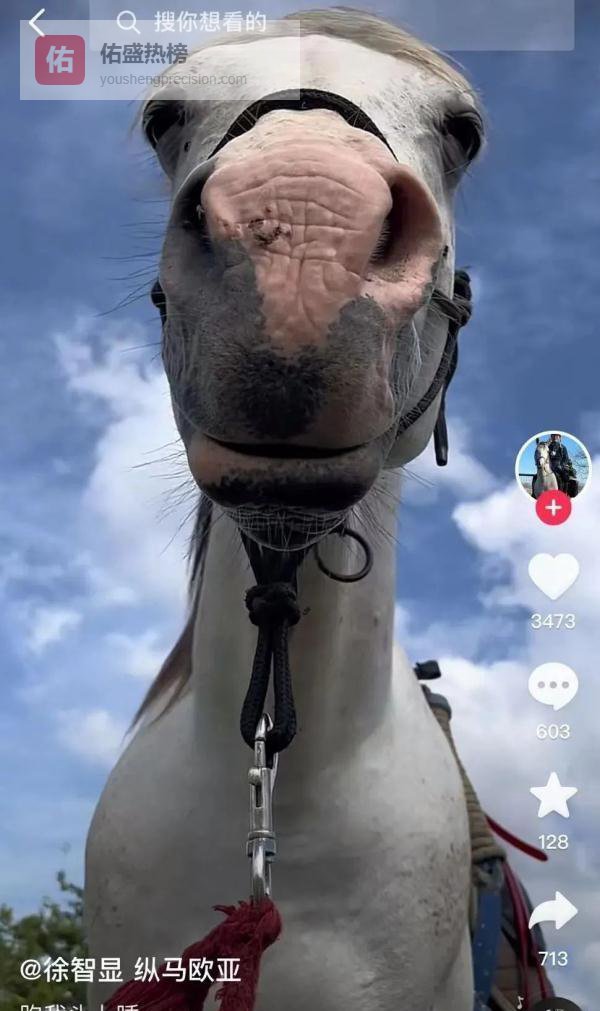Screen dimensions: 600x1011
Task: Open the search box 搜你想看的
Action: click(210, 22)
